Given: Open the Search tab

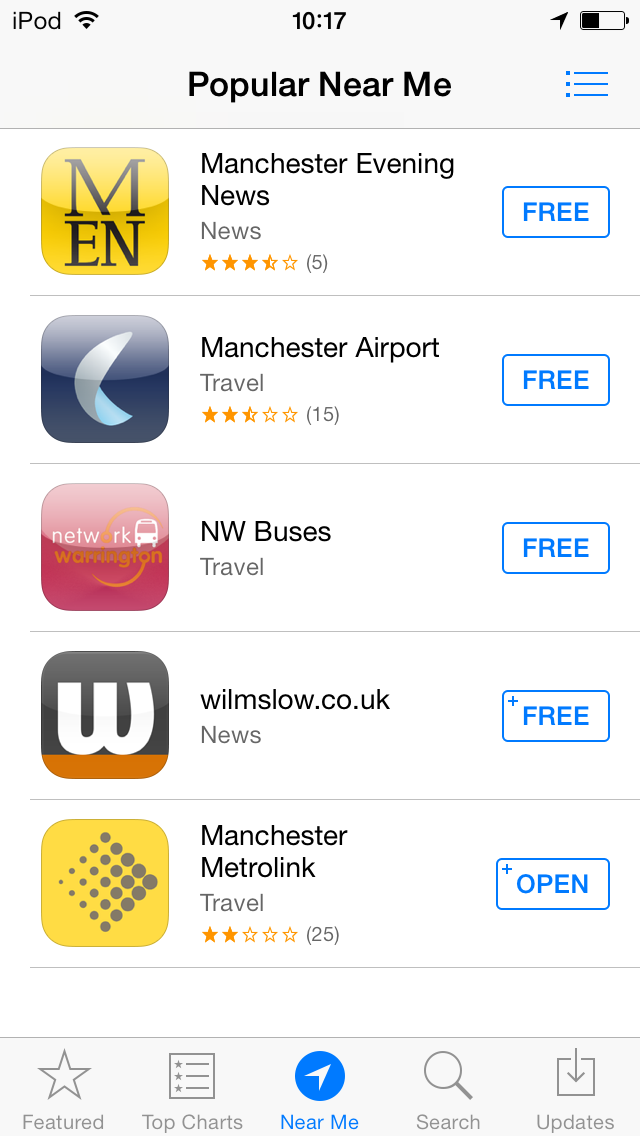Looking at the screenshot, I should click(448, 1089).
